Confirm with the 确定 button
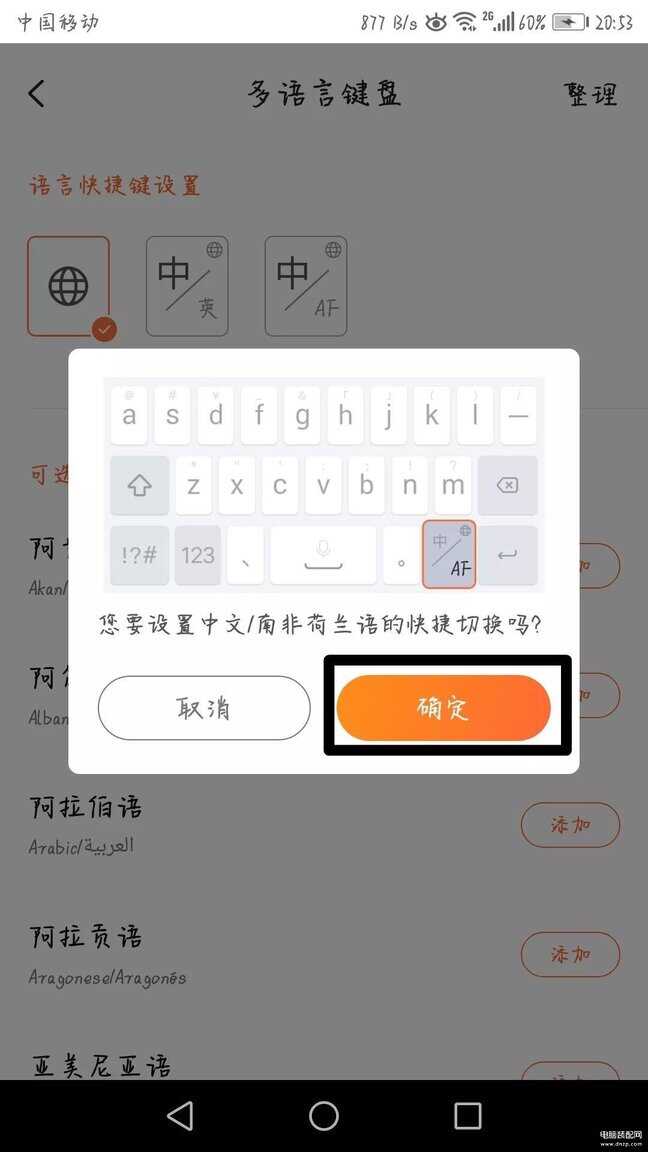 click(x=443, y=708)
